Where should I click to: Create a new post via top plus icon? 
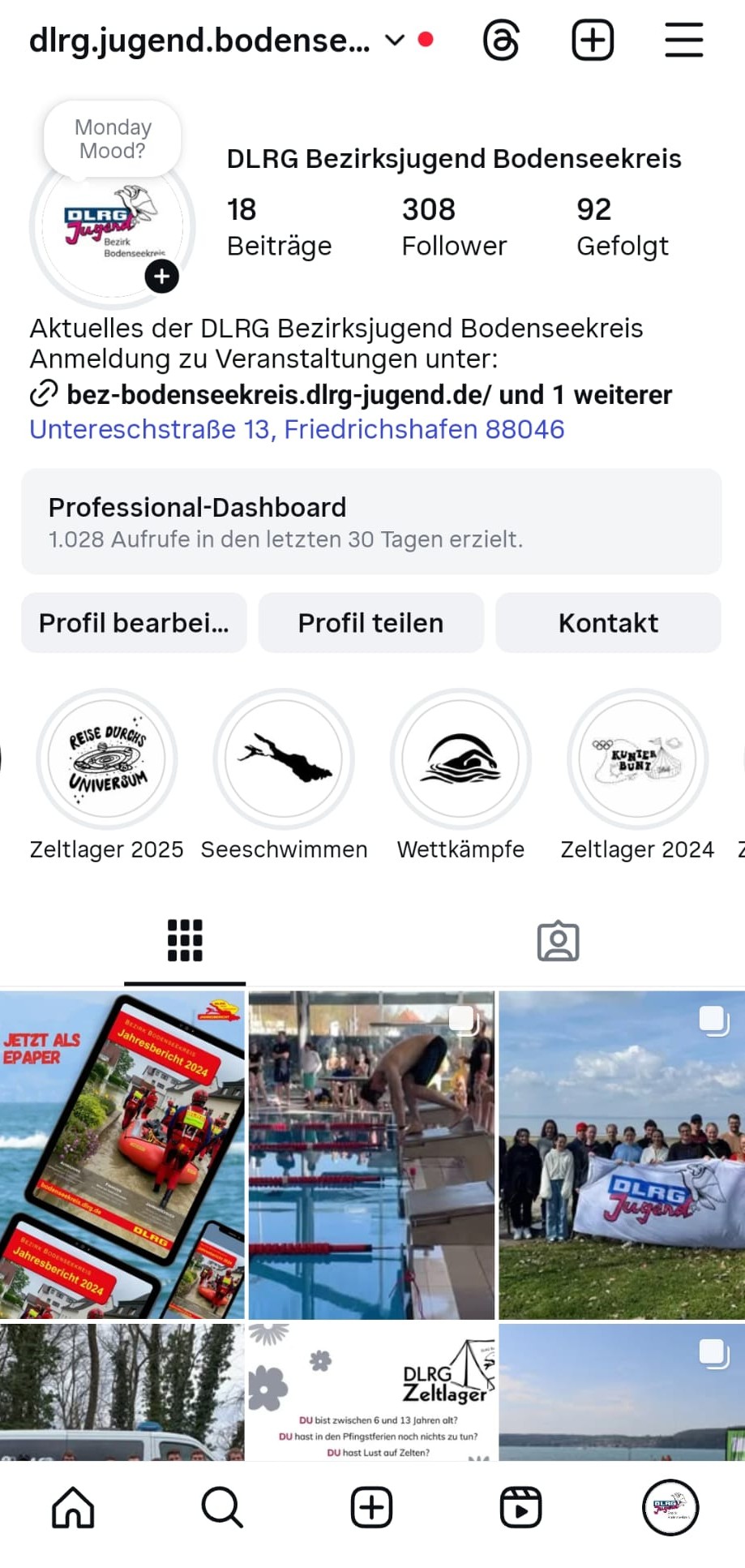(x=593, y=41)
